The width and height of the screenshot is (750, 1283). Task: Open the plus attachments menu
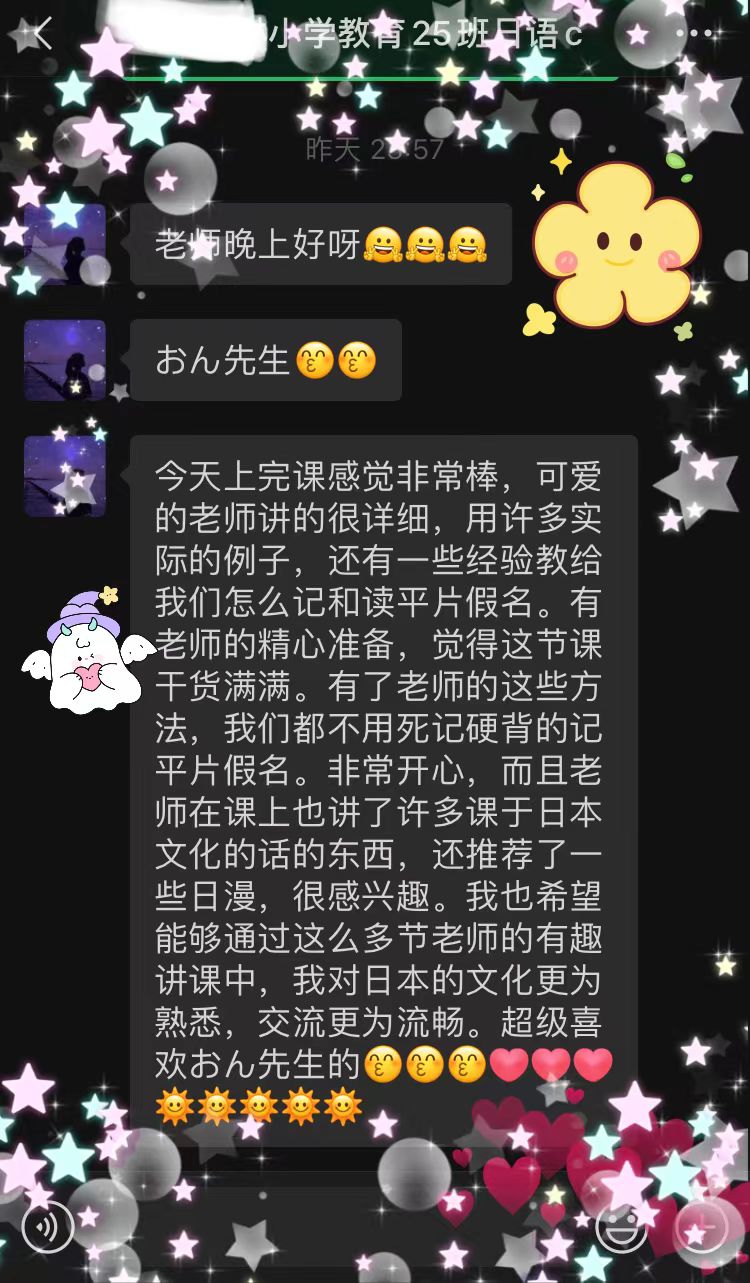[x=701, y=1227]
